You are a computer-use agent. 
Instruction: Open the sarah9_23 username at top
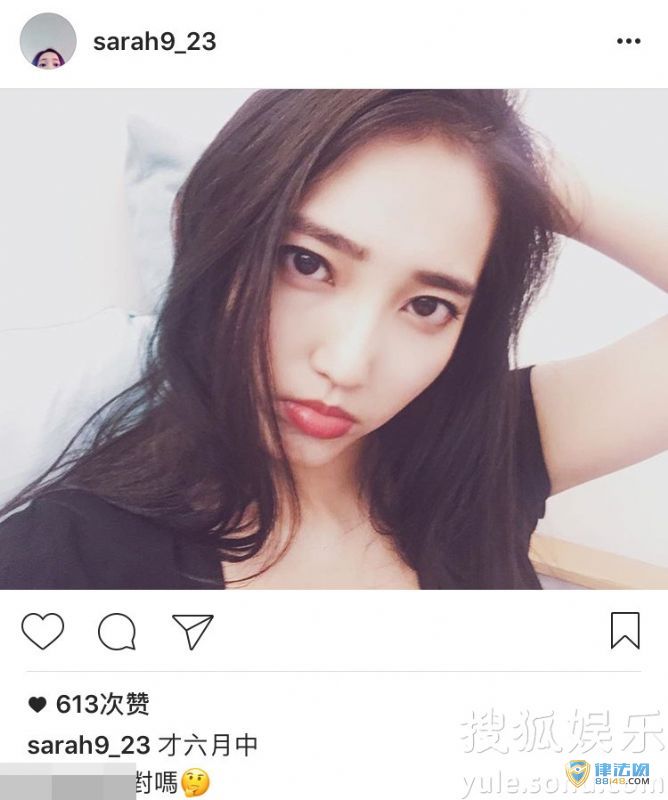pos(153,42)
